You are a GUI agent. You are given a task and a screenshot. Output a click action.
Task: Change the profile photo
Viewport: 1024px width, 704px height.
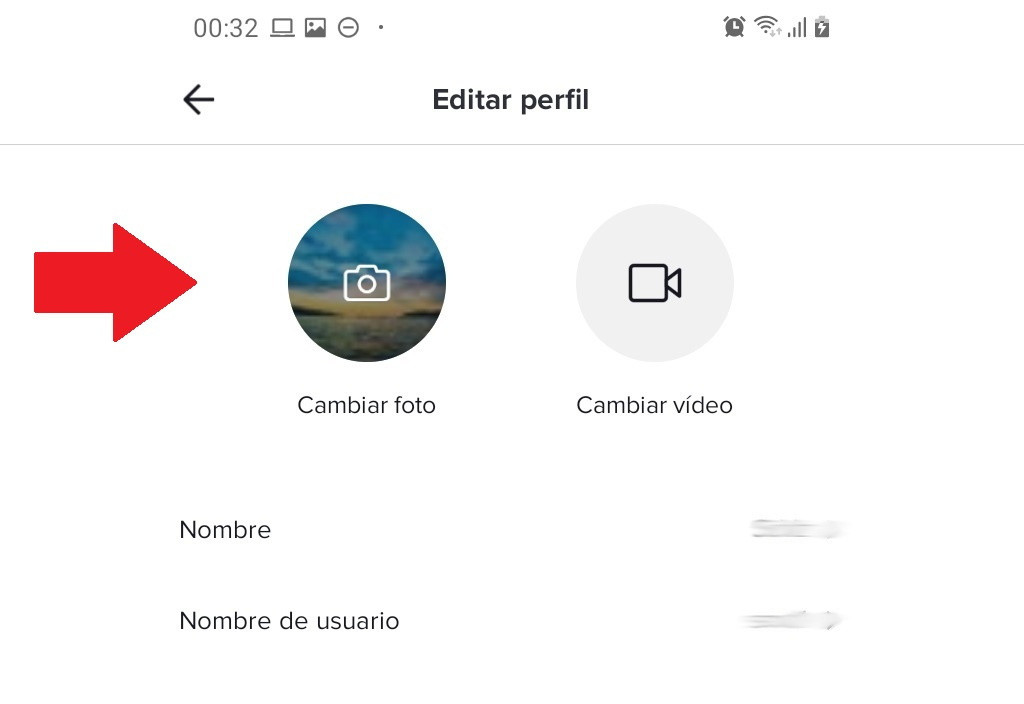[366, 283]
